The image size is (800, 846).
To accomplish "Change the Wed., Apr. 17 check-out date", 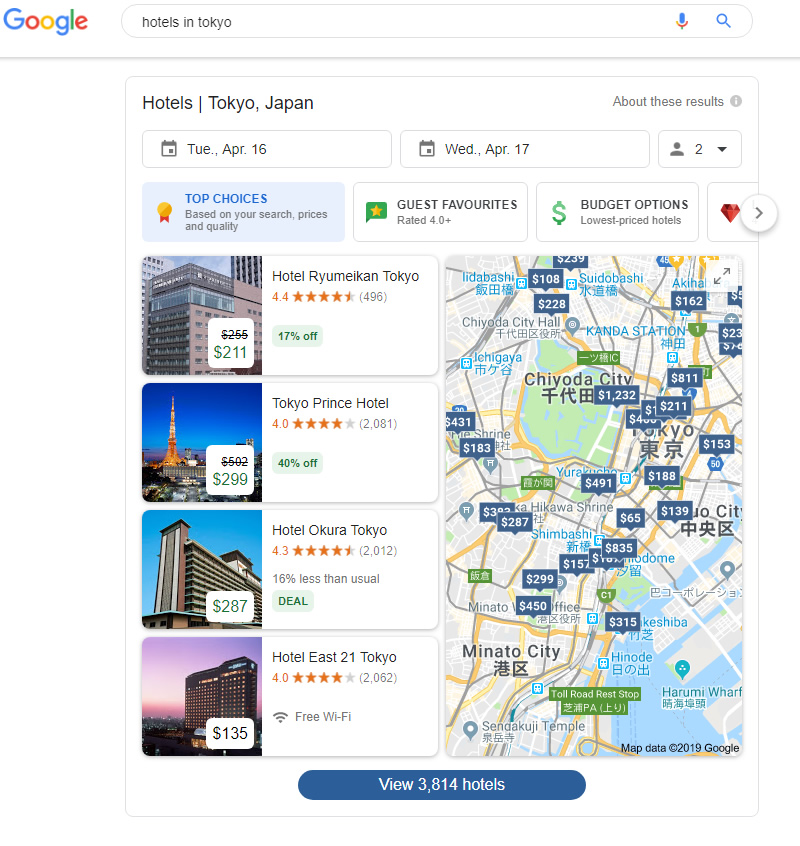I will coord(524,149).
